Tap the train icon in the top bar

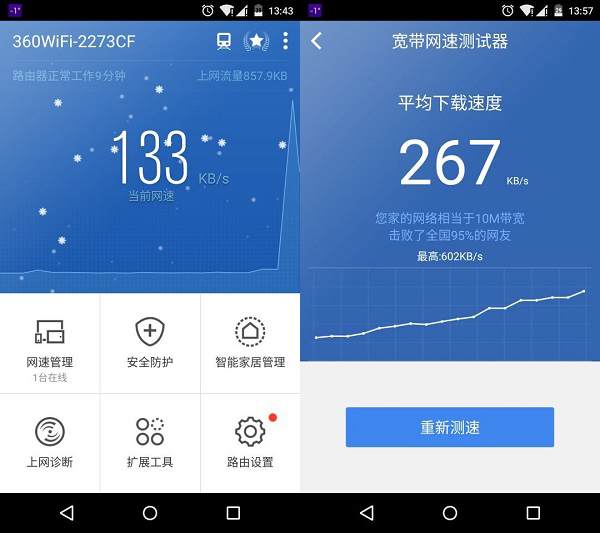point(224,41)
